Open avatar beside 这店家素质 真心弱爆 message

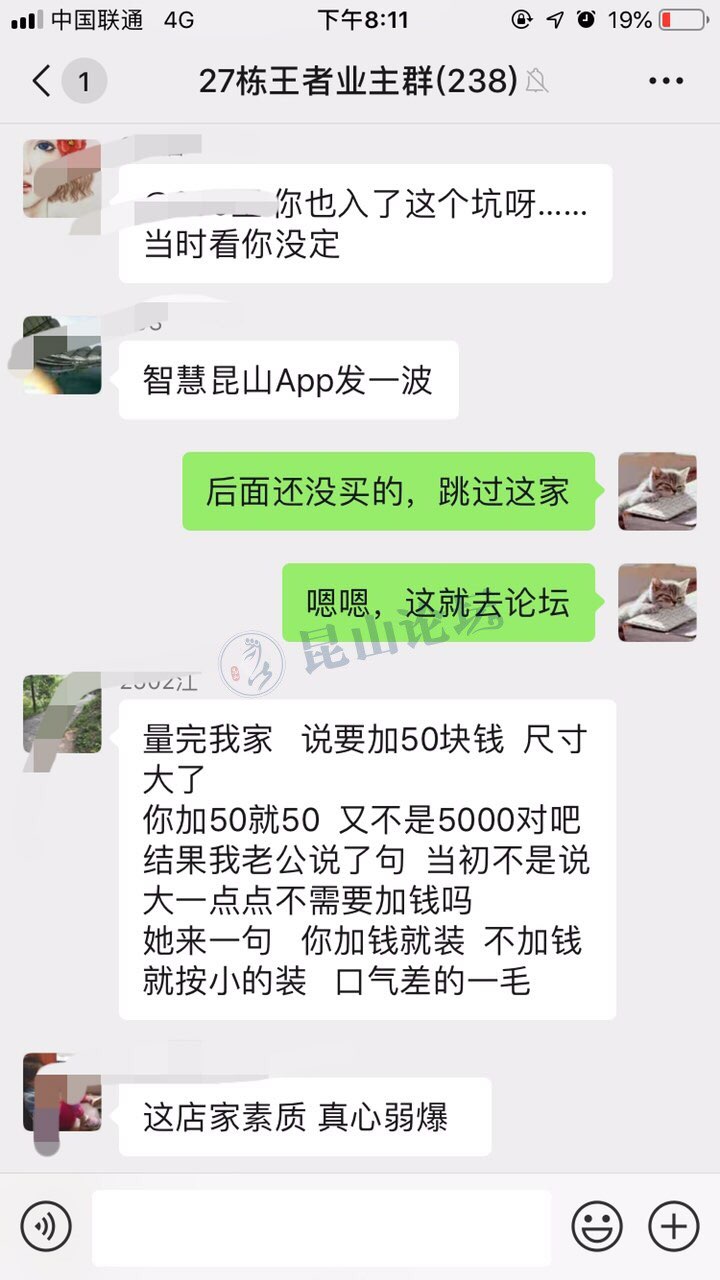pos(62,1092)
